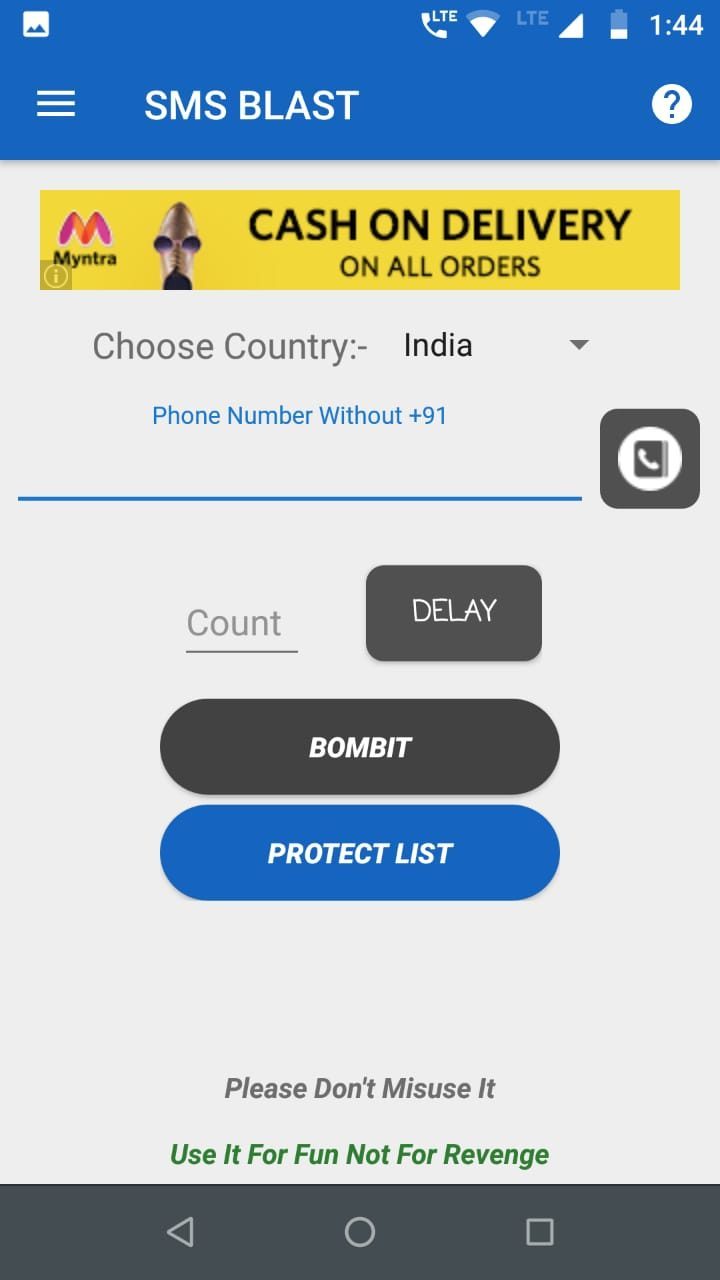This screenshot has height=1280, width=720.
Task: Tap the Count input field
Action: tap(242, 624)
